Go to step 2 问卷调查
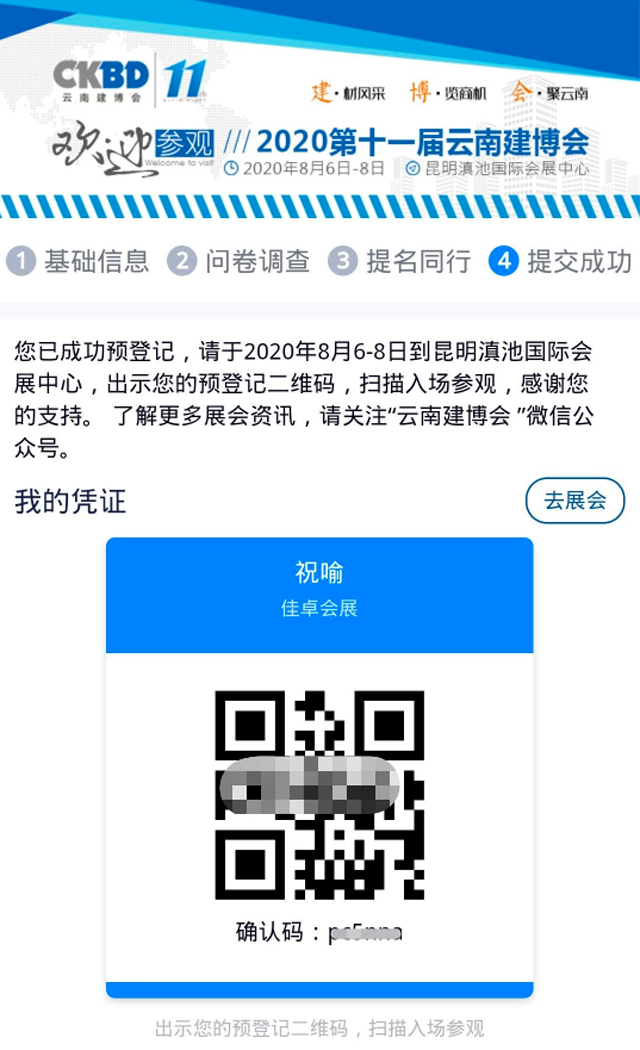 click(239, 262)
